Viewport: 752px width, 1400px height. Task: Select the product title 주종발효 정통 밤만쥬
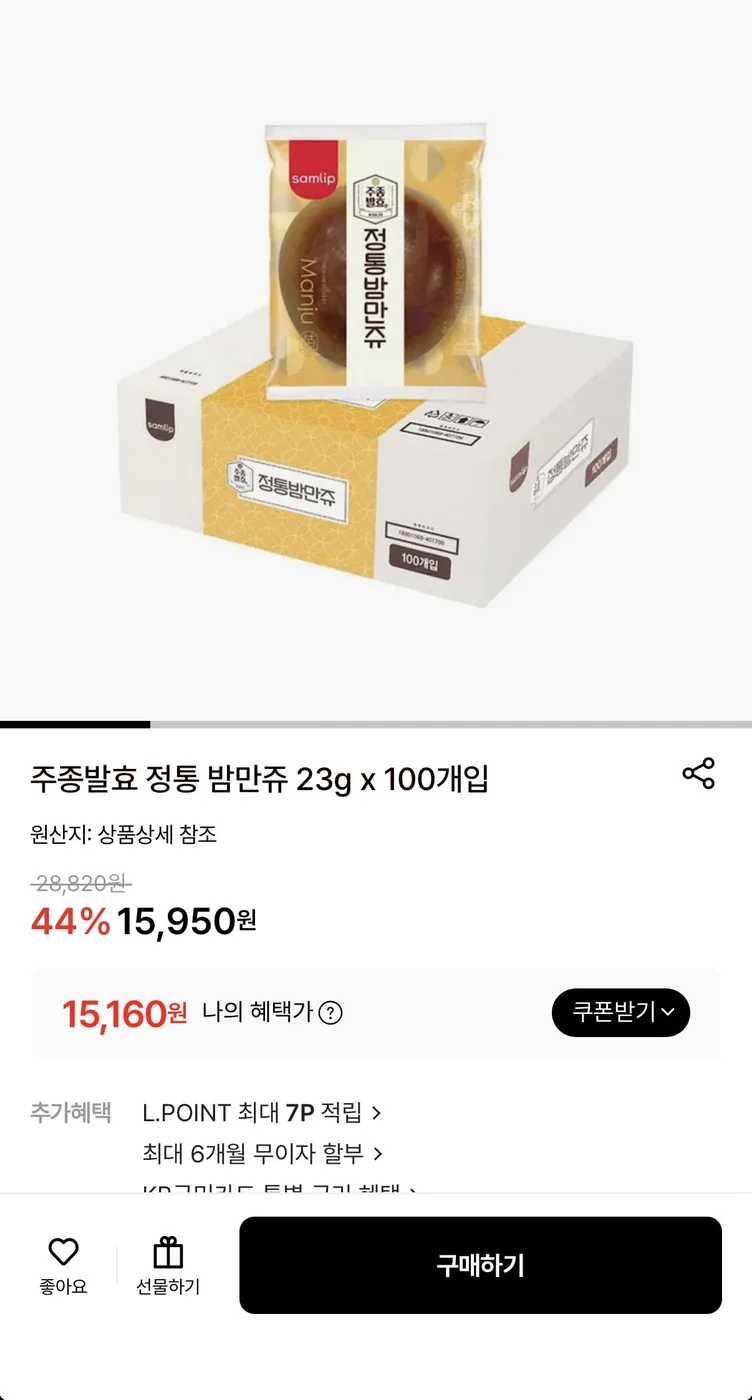259,778
